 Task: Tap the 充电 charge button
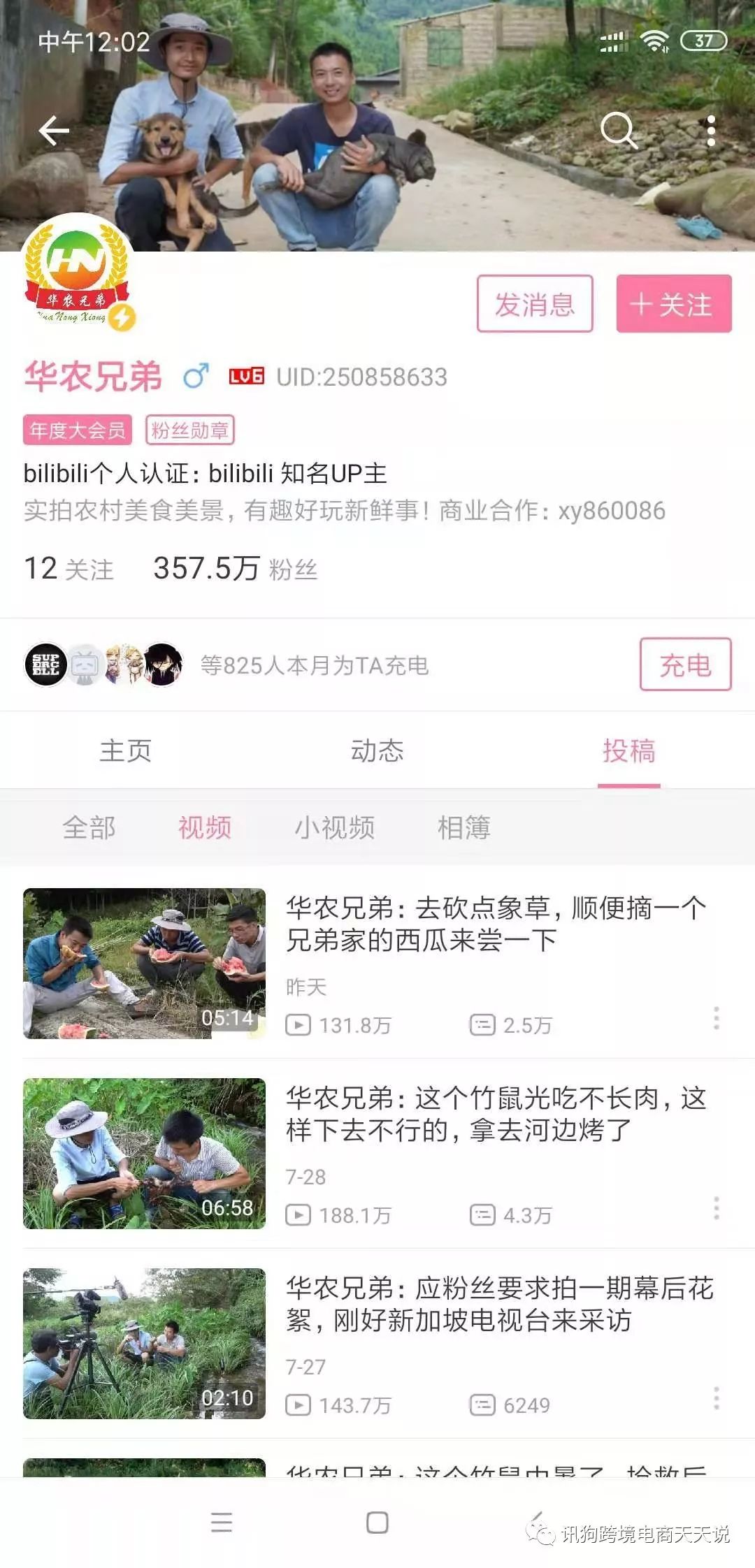685,665
